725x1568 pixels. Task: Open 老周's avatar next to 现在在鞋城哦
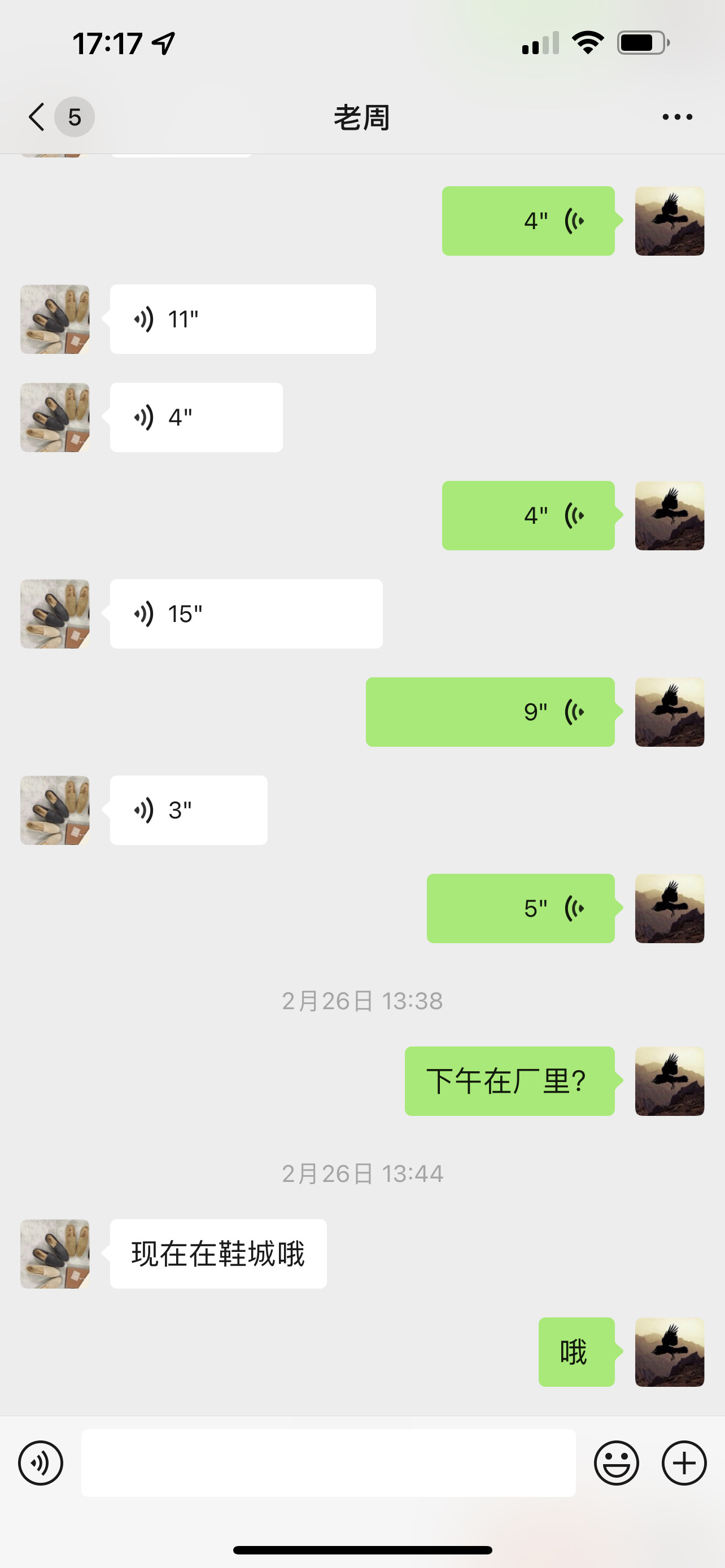pos(55,1254)
